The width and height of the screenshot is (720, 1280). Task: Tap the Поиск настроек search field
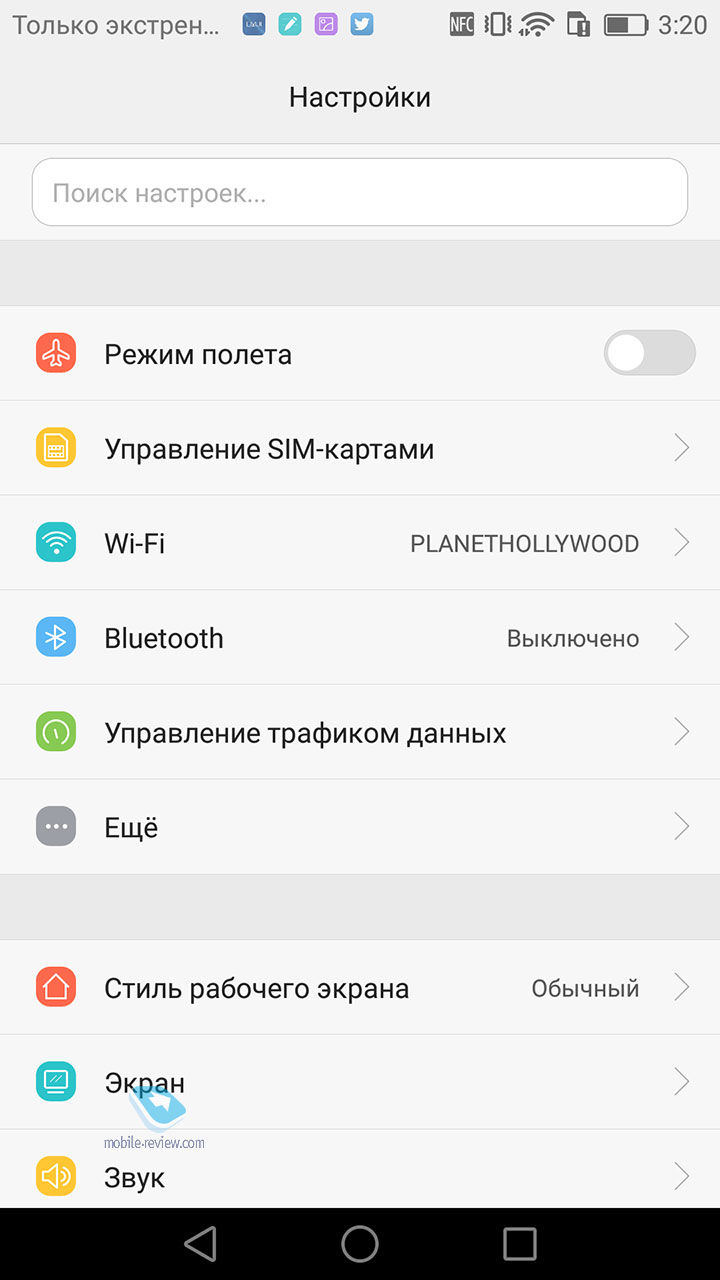click(x=360, y=192)
